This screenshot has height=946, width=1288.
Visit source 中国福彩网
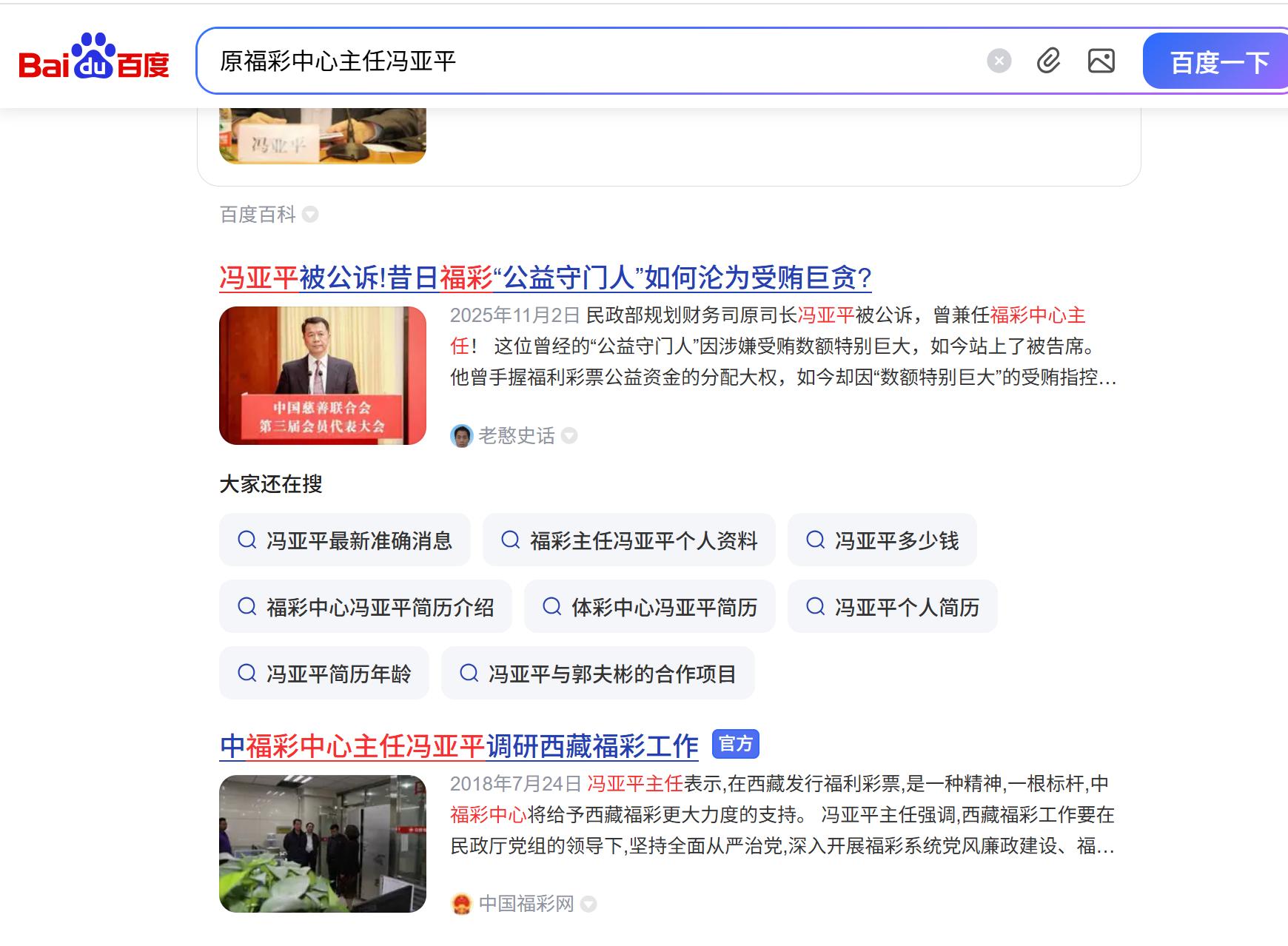coord(526,904)
